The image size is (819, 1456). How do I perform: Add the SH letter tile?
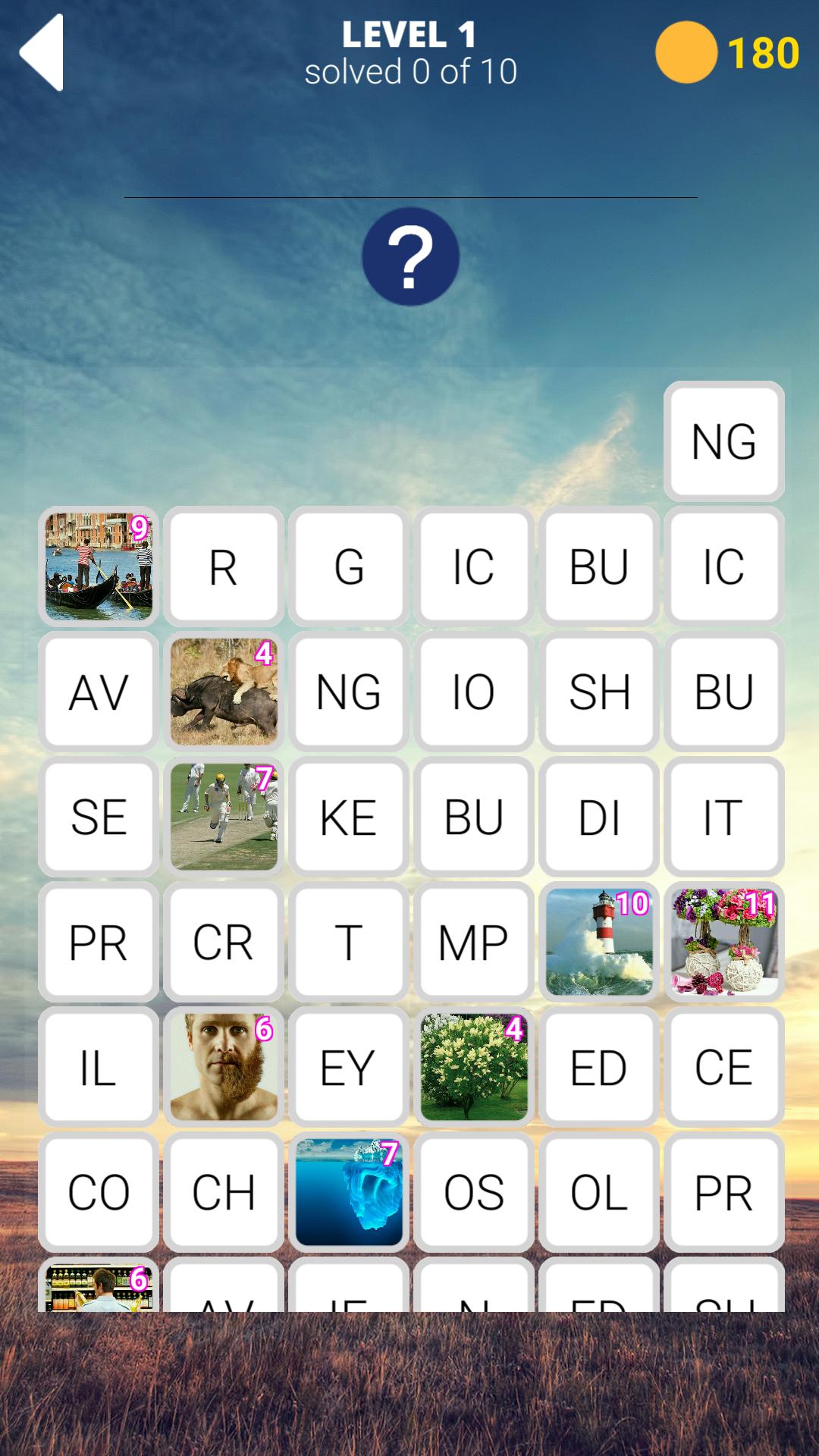599,692
